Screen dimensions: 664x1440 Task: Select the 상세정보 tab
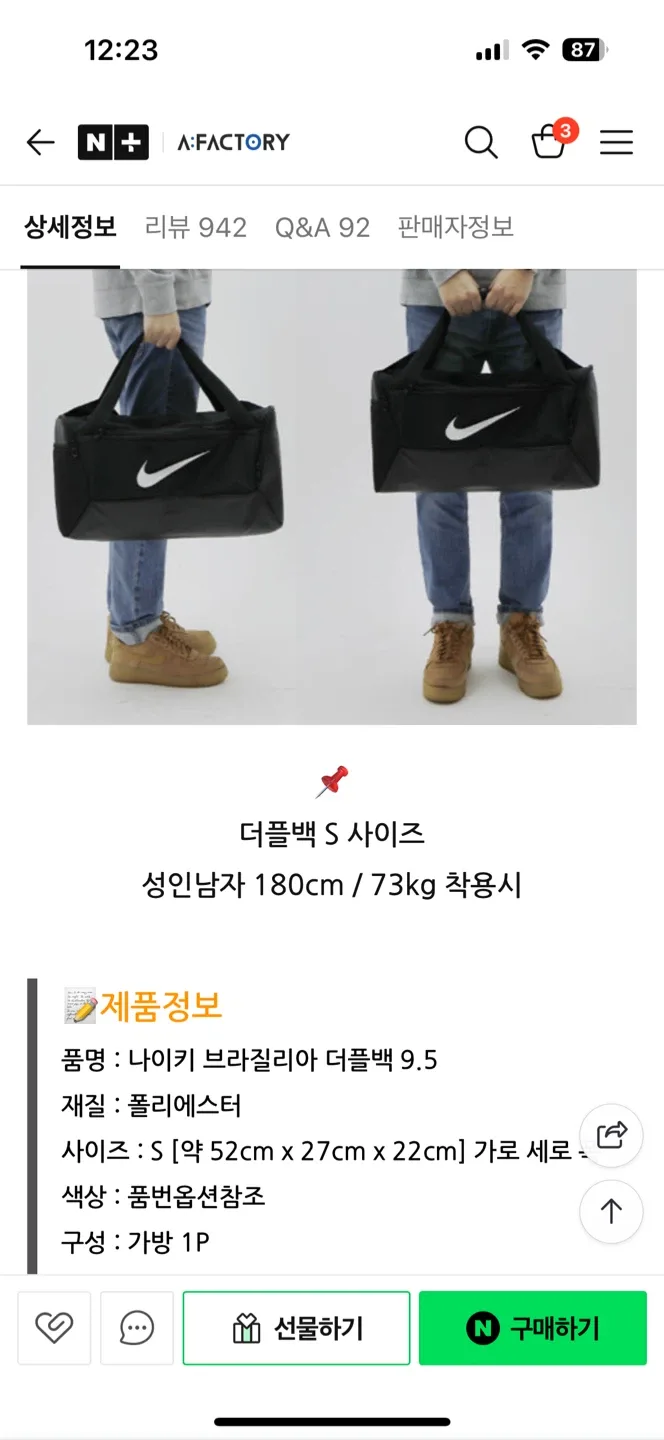tap(70, 227)
